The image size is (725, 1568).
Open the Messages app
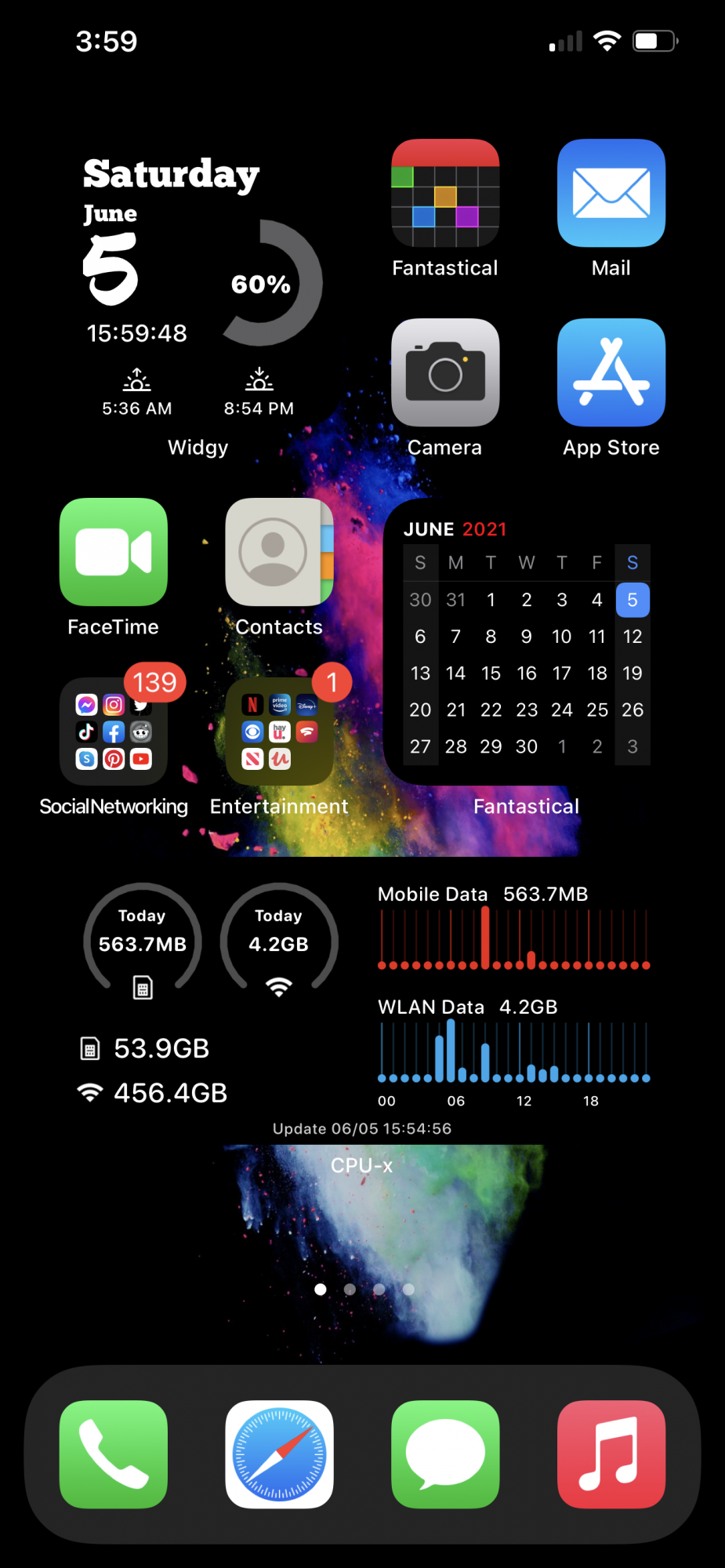coord(445,1454)
